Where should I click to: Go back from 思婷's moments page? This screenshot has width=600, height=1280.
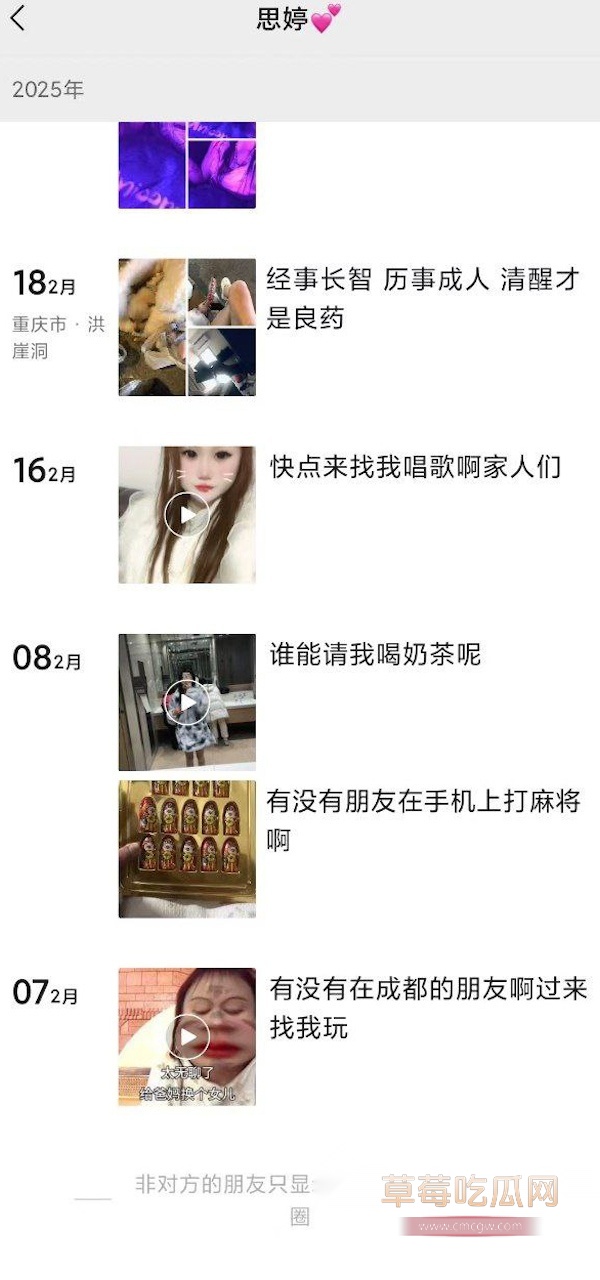pyautogui.click(x=18, y=19)
